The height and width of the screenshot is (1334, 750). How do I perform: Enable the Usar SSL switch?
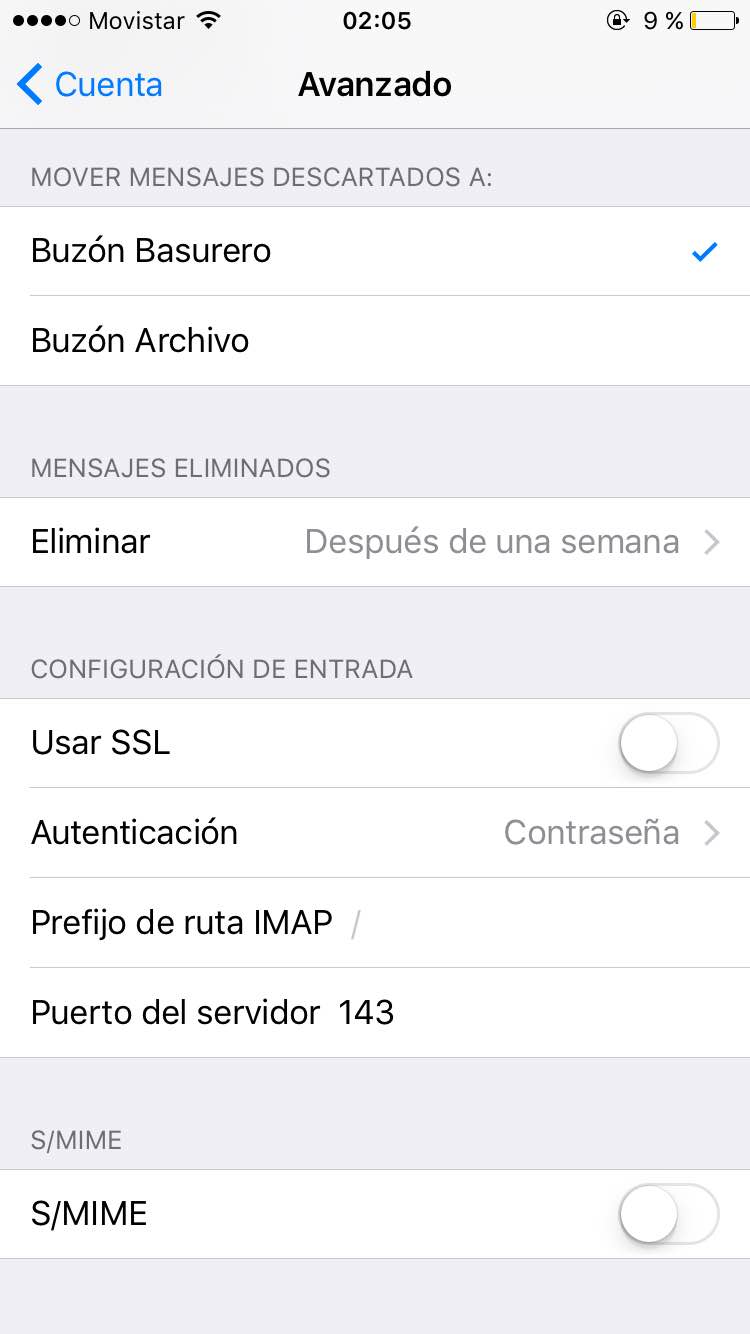tap(668, 743)
